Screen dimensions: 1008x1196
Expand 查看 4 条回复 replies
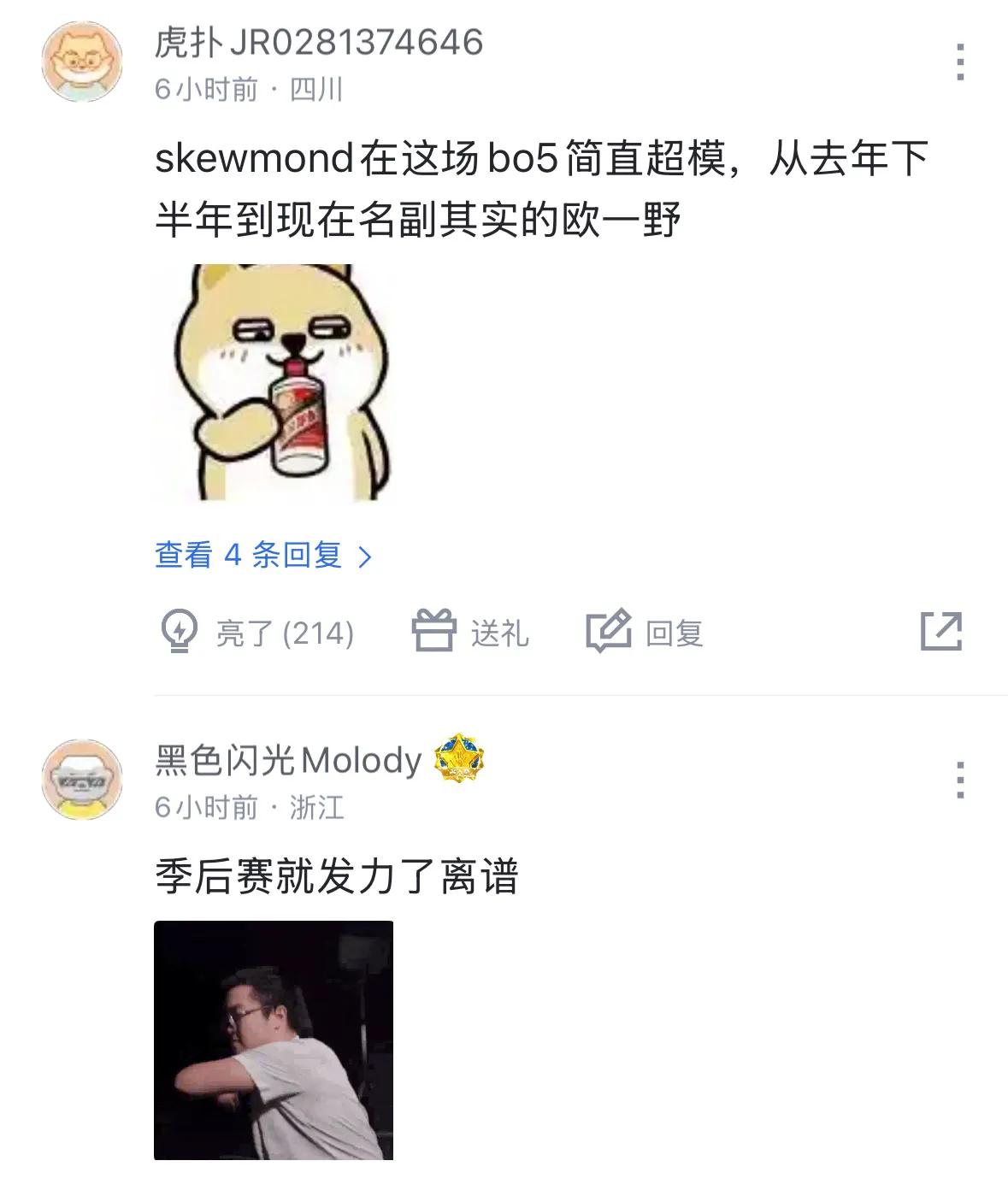coord(263,556)
